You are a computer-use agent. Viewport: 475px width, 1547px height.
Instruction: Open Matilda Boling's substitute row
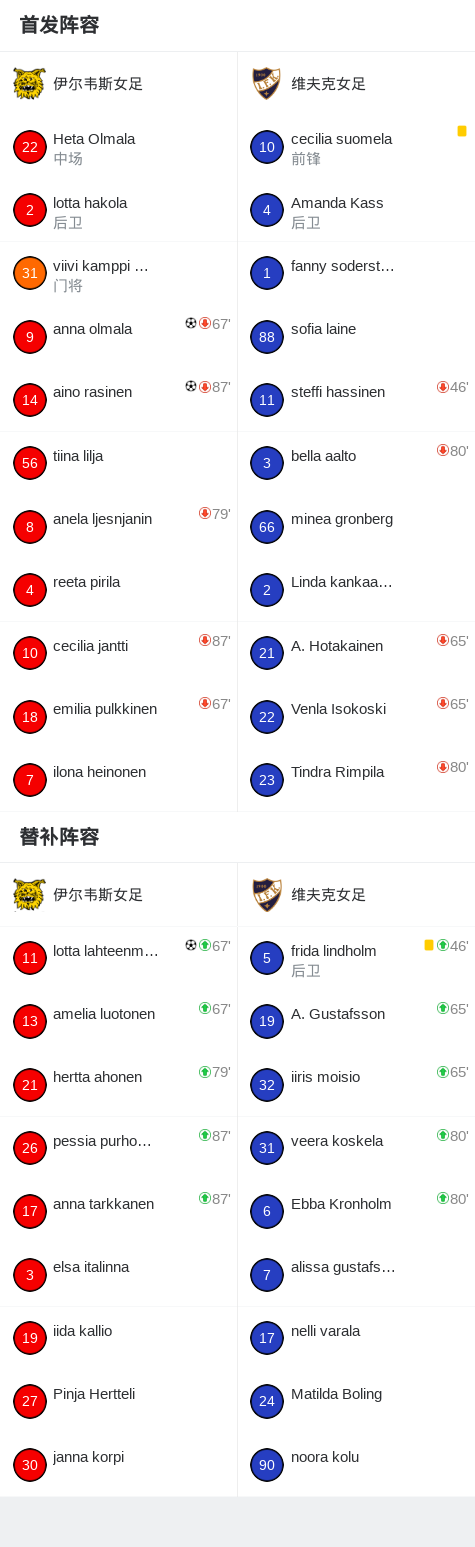(x=356, y=1401)
